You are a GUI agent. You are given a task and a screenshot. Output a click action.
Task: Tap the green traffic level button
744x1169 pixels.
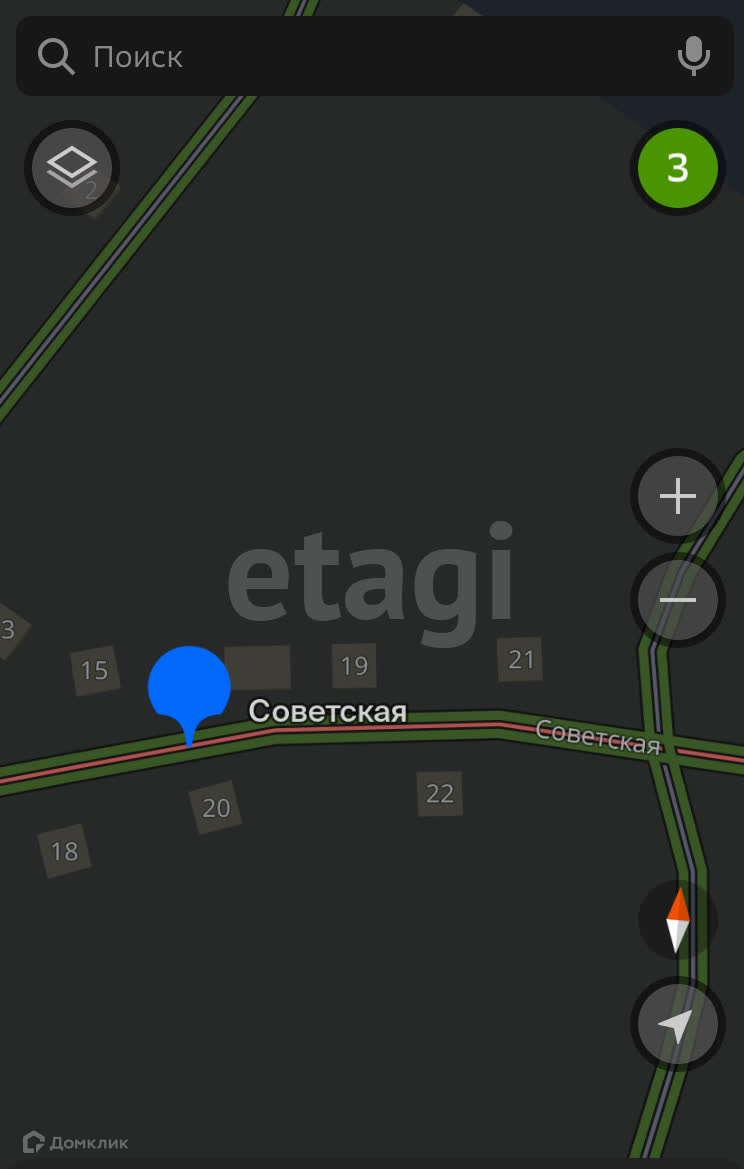click(x=678, y=168)
